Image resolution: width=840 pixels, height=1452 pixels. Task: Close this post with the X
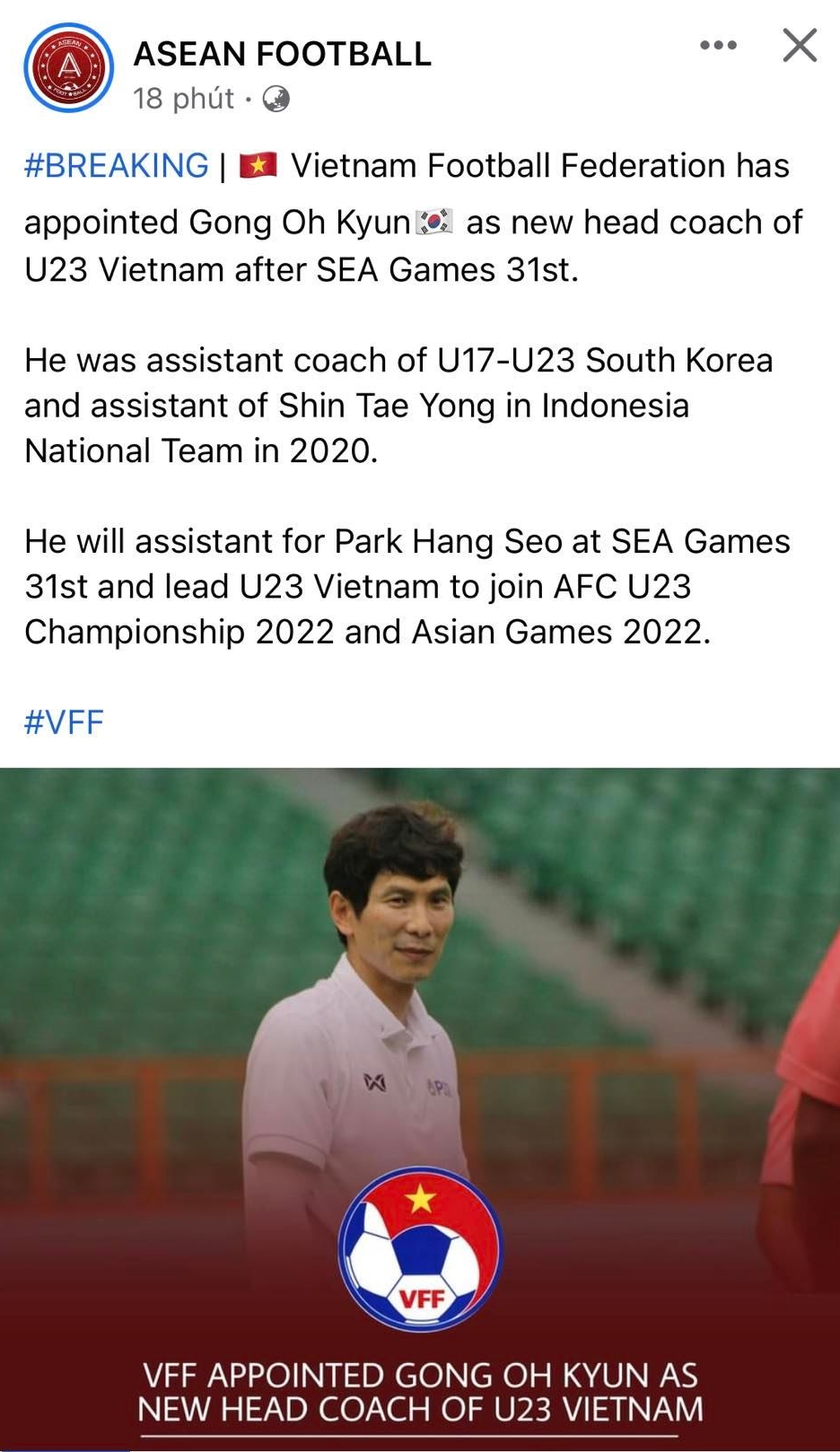coord(800,45)
